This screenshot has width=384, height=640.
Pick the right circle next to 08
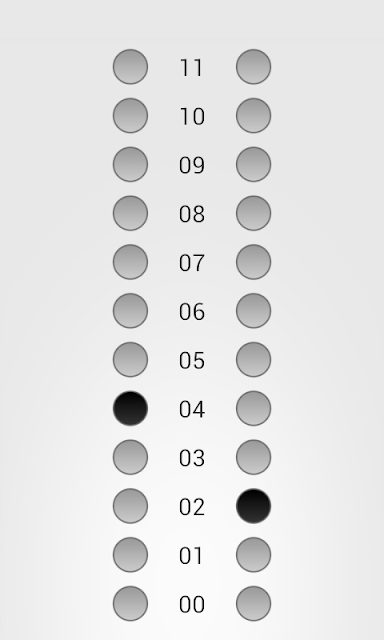[253, 213]
